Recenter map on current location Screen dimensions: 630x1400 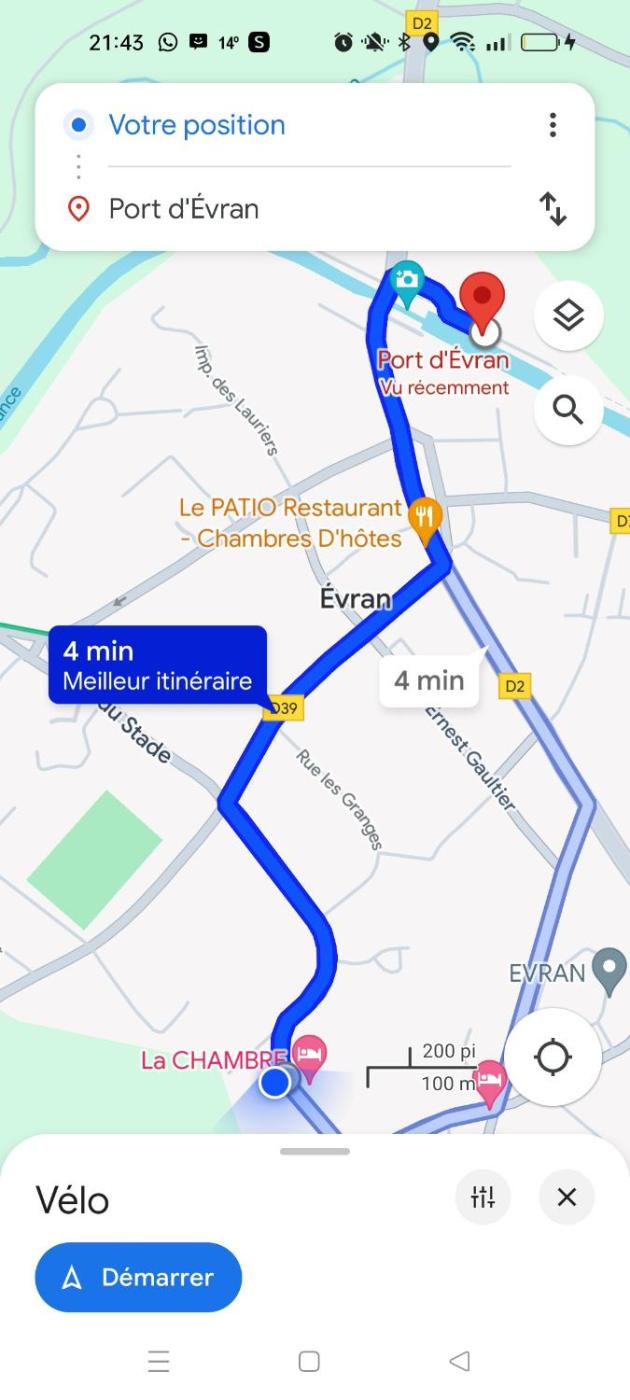[552, 1057]
